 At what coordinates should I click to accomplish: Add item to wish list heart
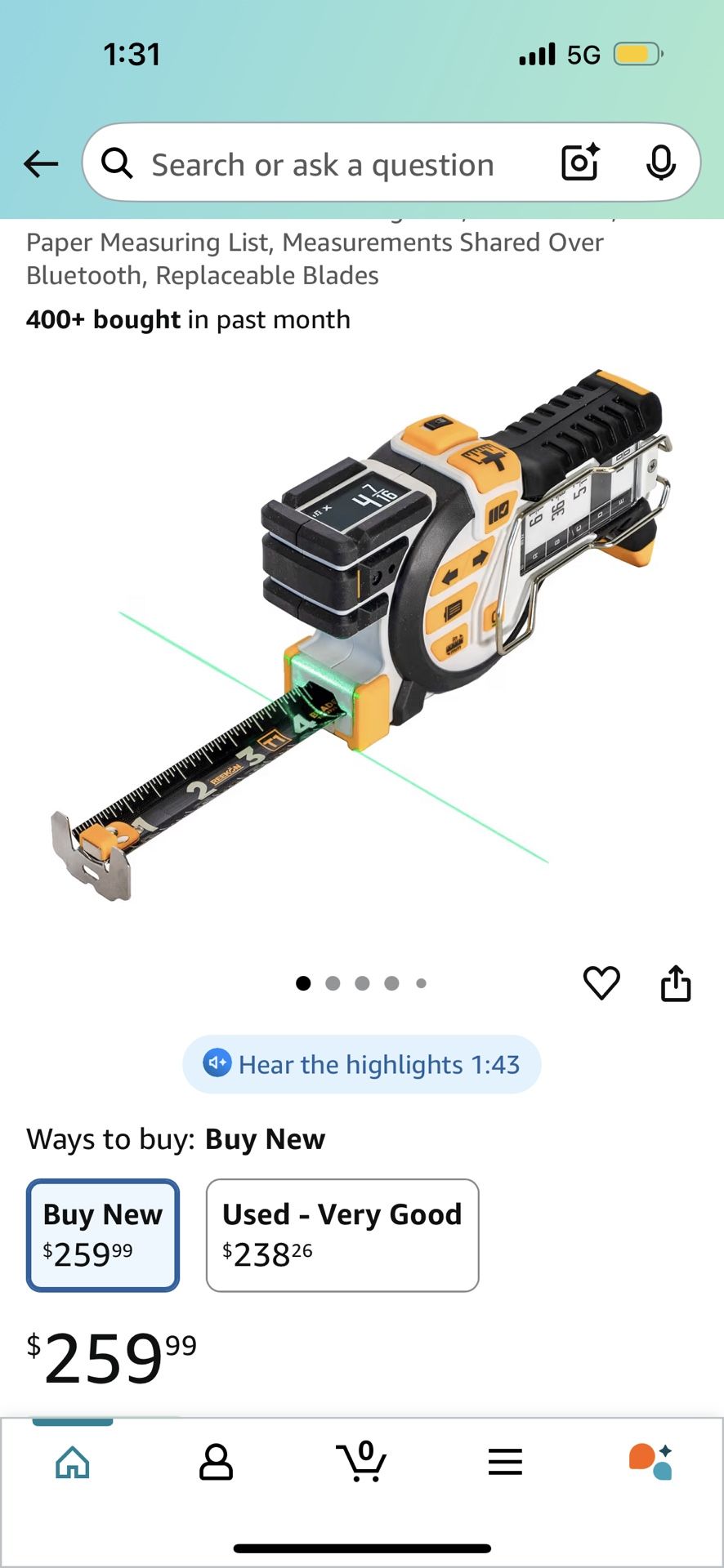click(601, 982)
